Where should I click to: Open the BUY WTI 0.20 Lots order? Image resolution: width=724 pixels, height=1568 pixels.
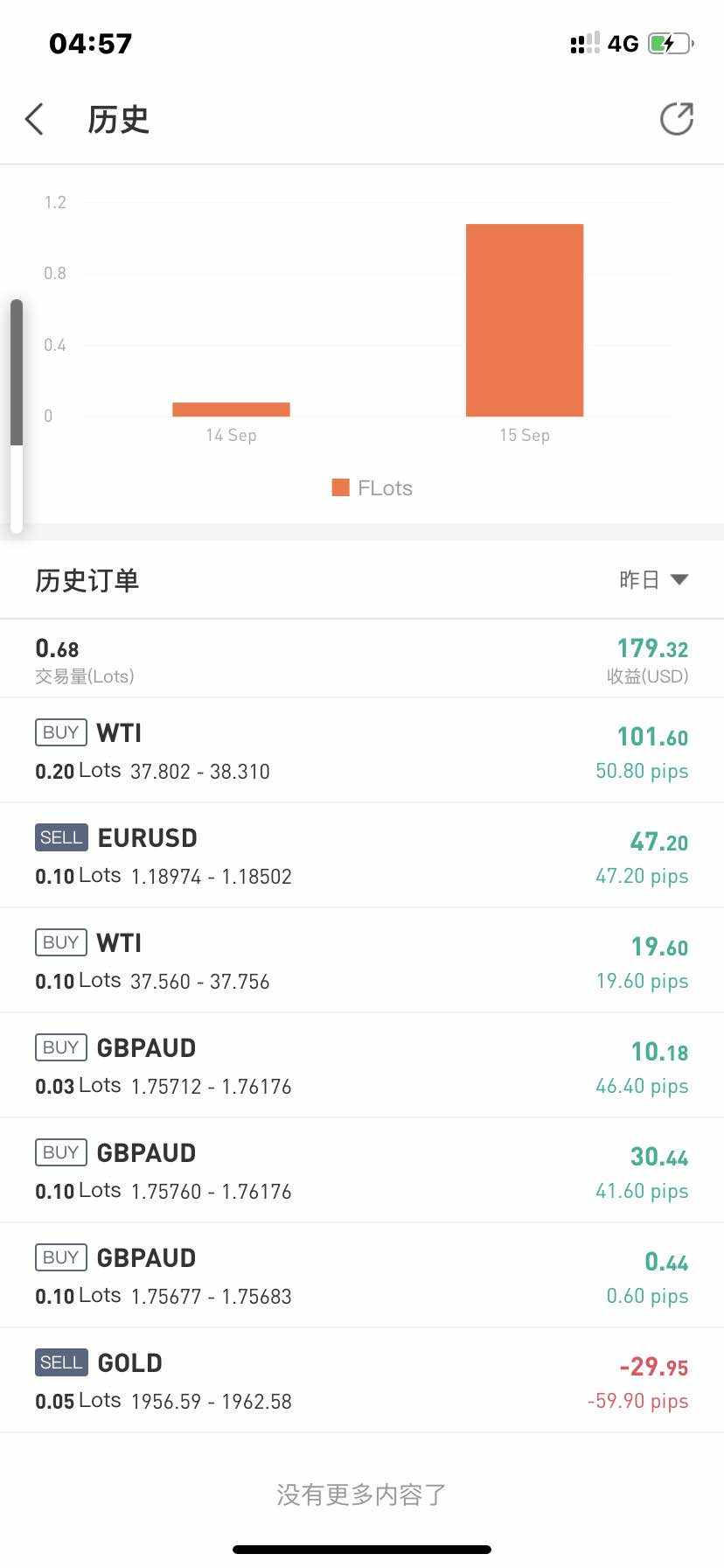(x=362, y=751)
